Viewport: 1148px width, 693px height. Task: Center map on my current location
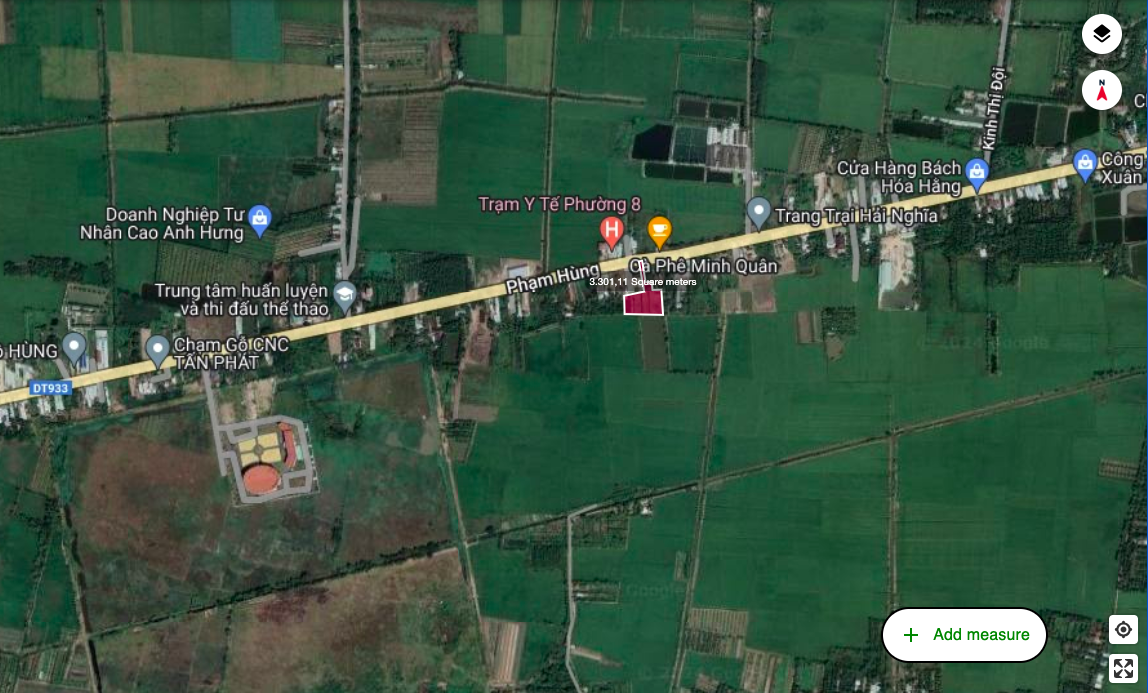click(1123, 630)
